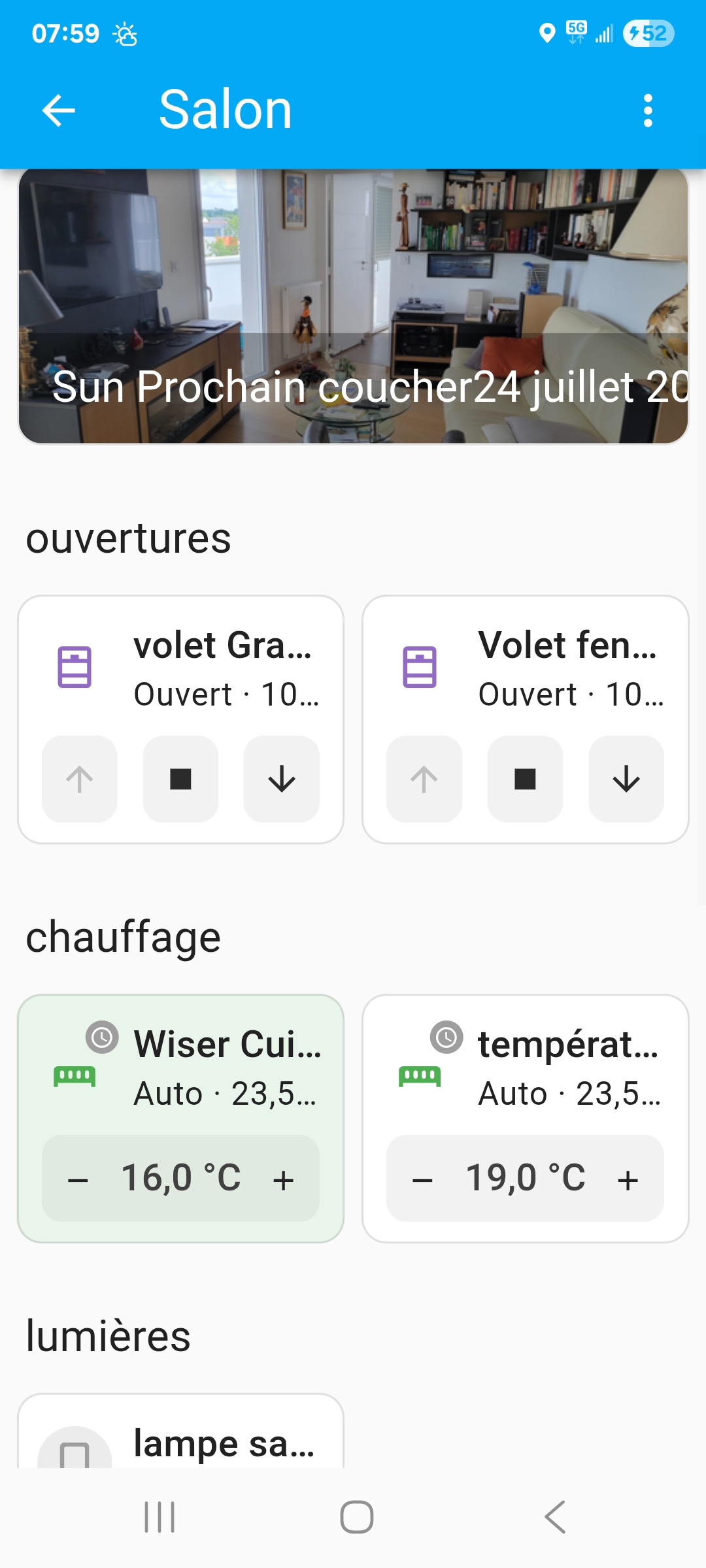Screen dimensions: 706x1568
Task: Decrease températ... thermostat setpoint
Action: tap(422, 1179)
